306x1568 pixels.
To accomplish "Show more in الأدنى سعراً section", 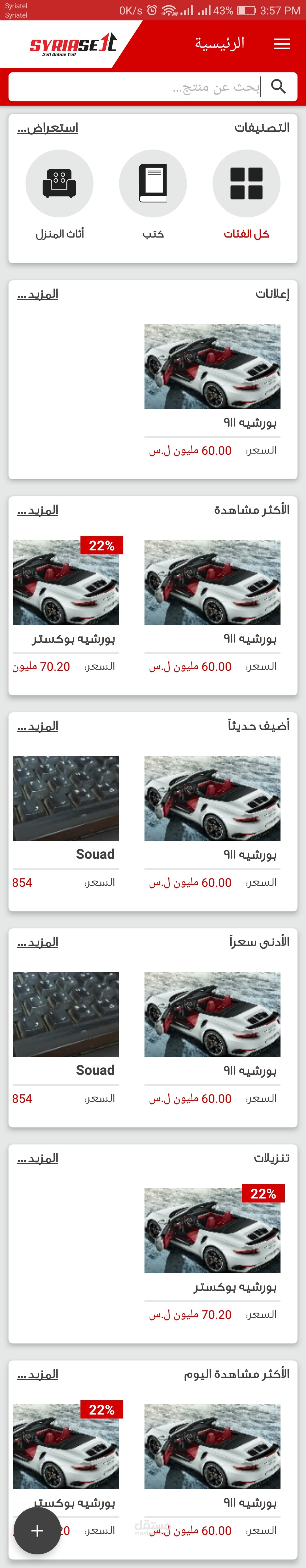I will click(38, 942).
